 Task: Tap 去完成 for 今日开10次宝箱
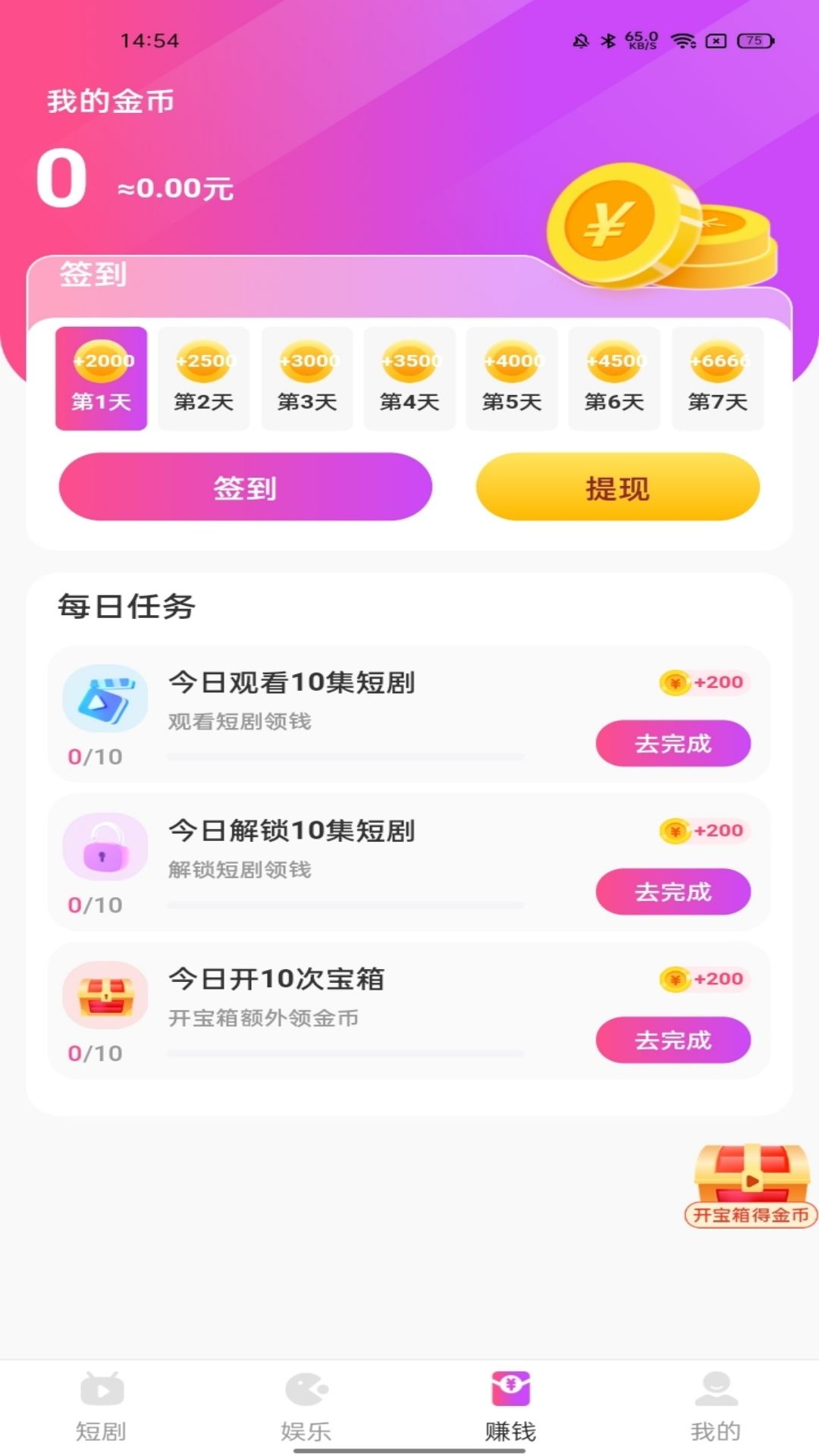[x=673, y=1040]
